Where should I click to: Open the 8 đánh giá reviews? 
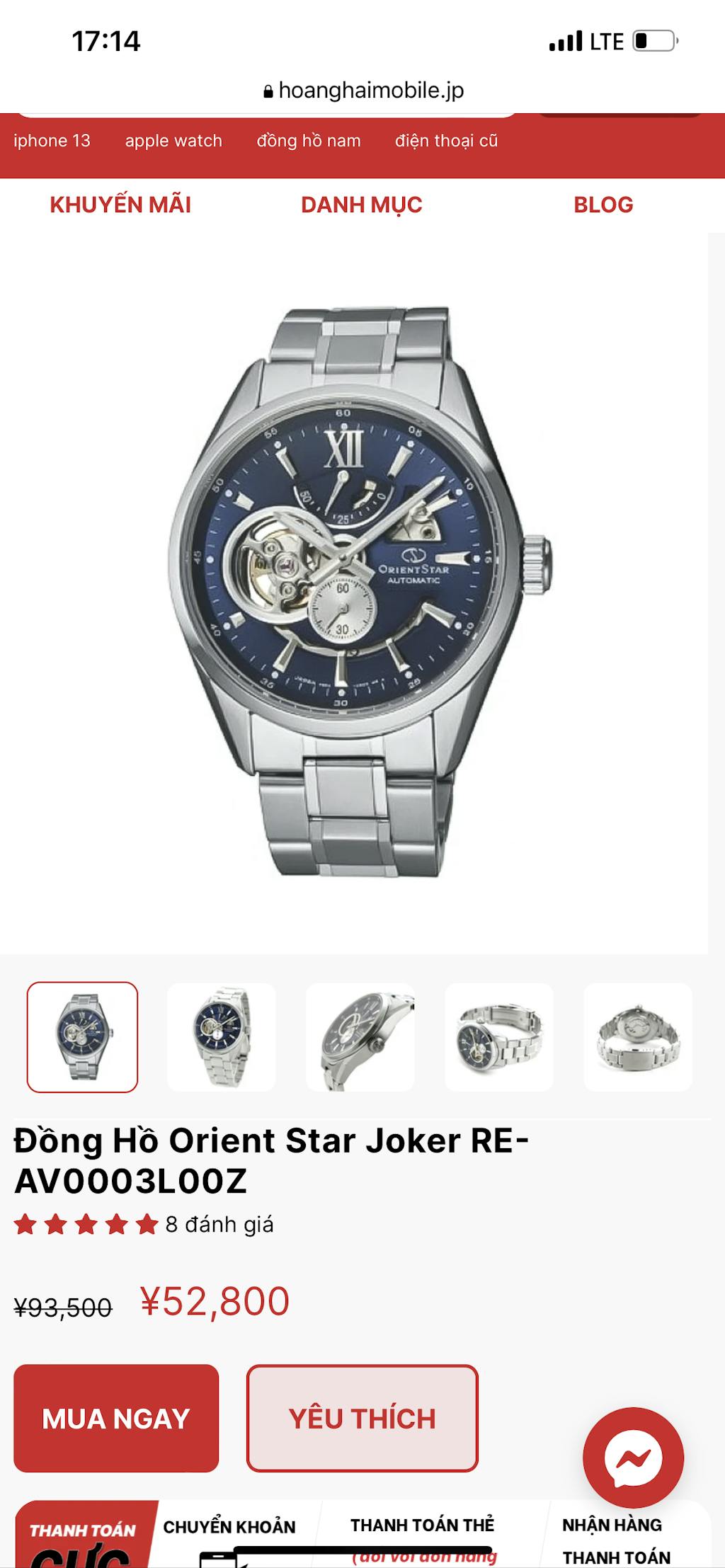[219, 1225]
